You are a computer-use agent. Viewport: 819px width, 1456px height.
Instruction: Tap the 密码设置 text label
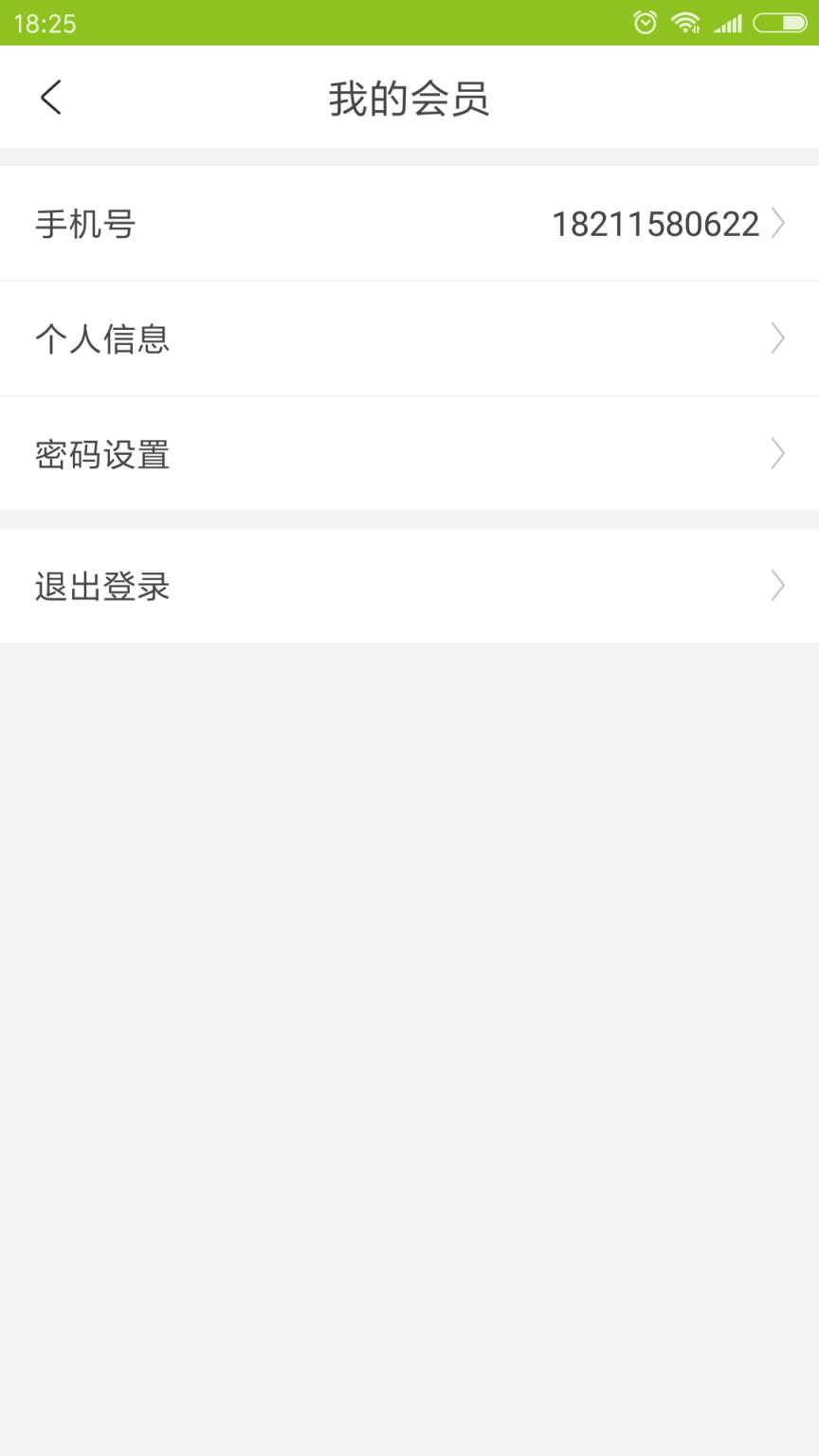pyautogui.click(x=104, y=453)
